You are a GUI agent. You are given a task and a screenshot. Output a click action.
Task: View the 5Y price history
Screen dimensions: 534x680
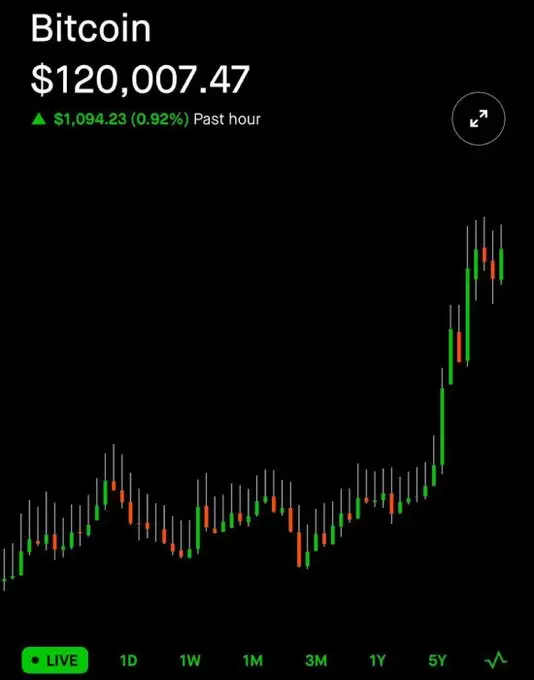click(x=437, y=660)
